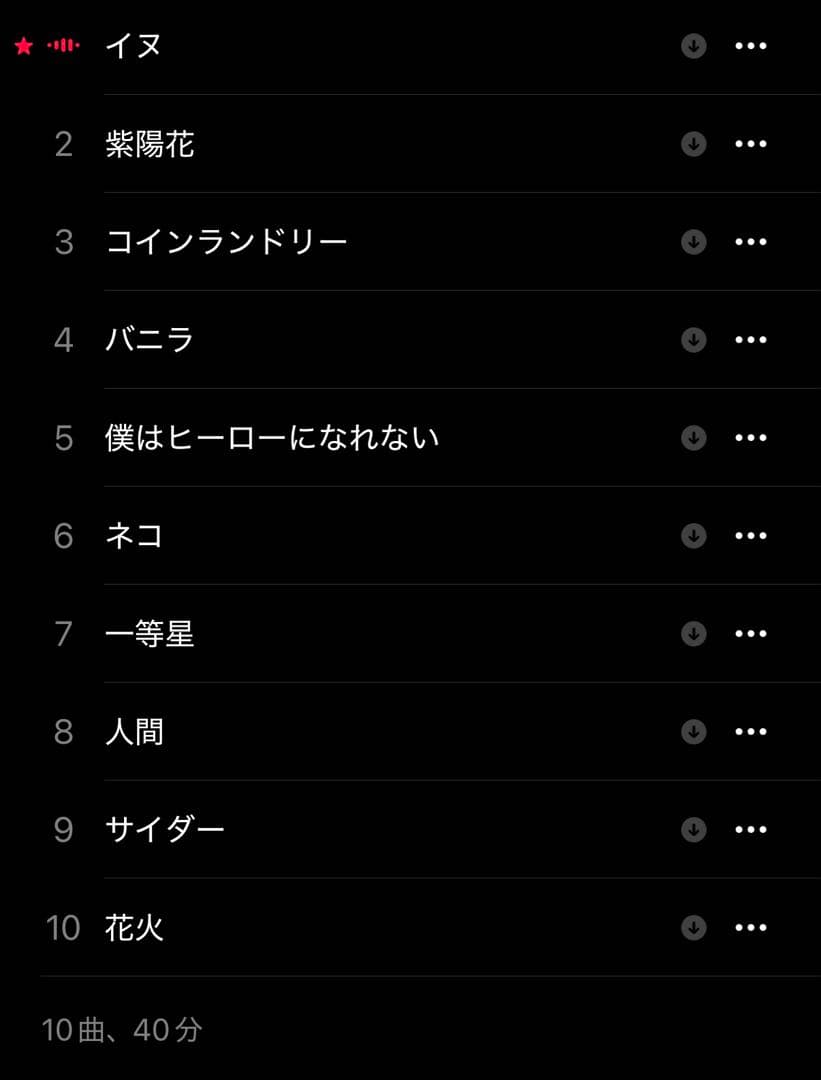The image size is (821, 1080).
Task: Select the track ネコ
Action: click(x=135, y=535)
